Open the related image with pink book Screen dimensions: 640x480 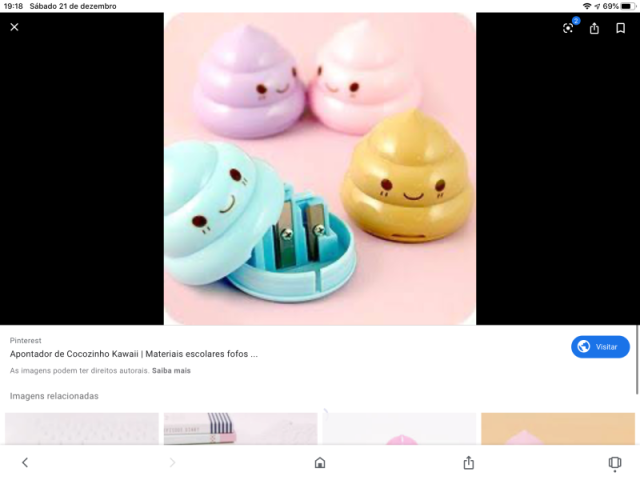[240, 428]
